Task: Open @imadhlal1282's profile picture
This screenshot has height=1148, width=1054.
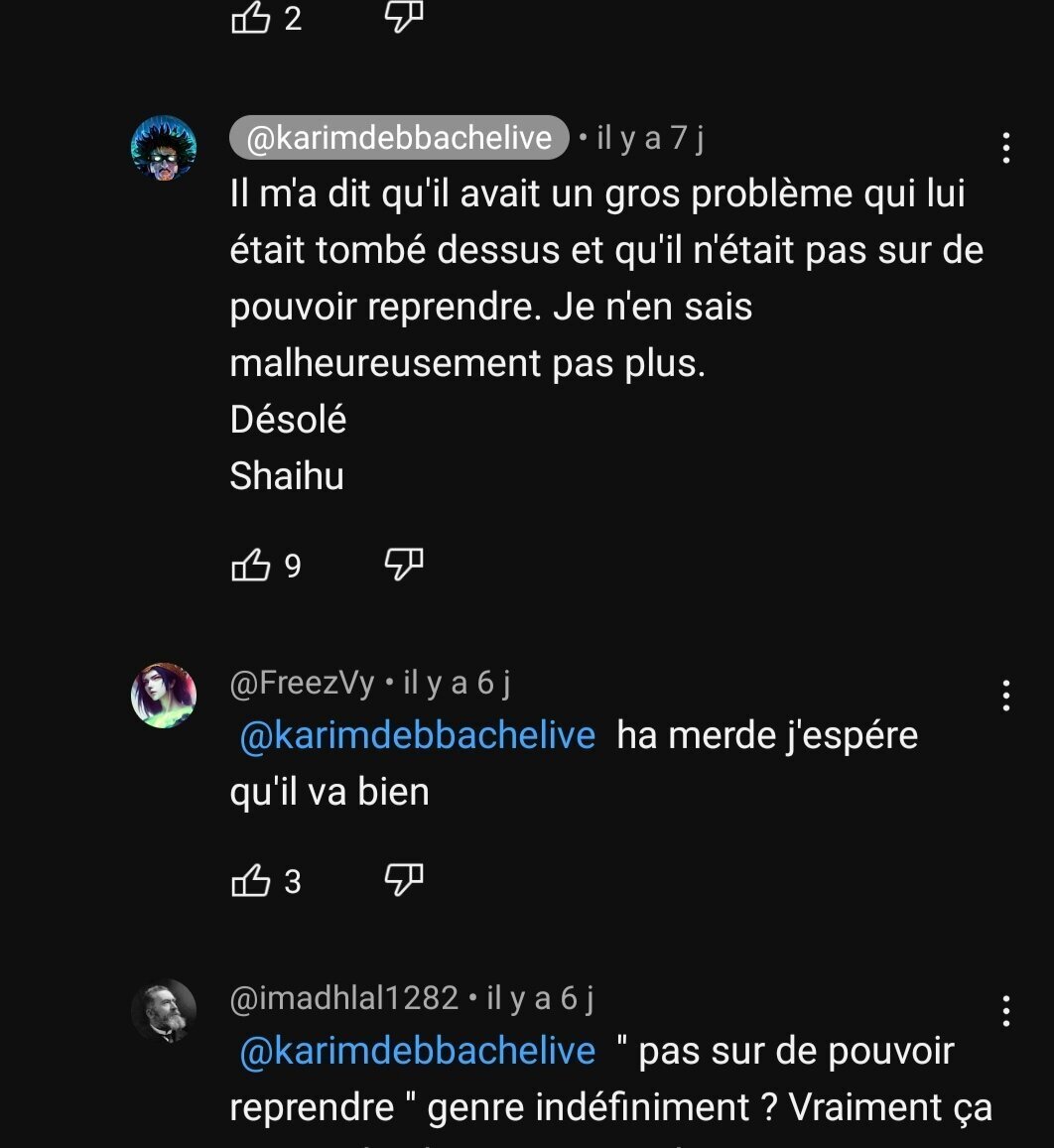Action: (164, 1011)
